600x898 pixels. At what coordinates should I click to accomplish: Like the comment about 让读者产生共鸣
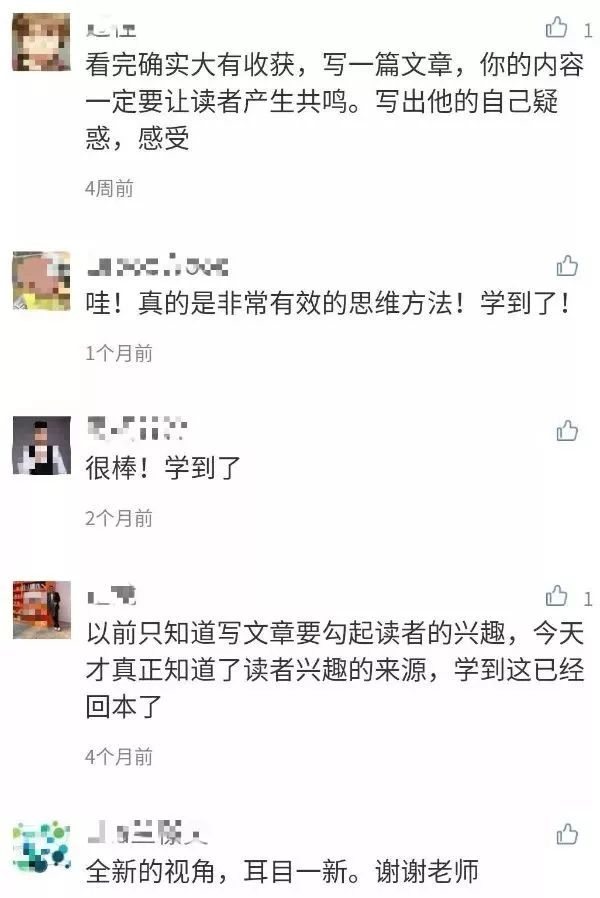[x=557, y=28]
